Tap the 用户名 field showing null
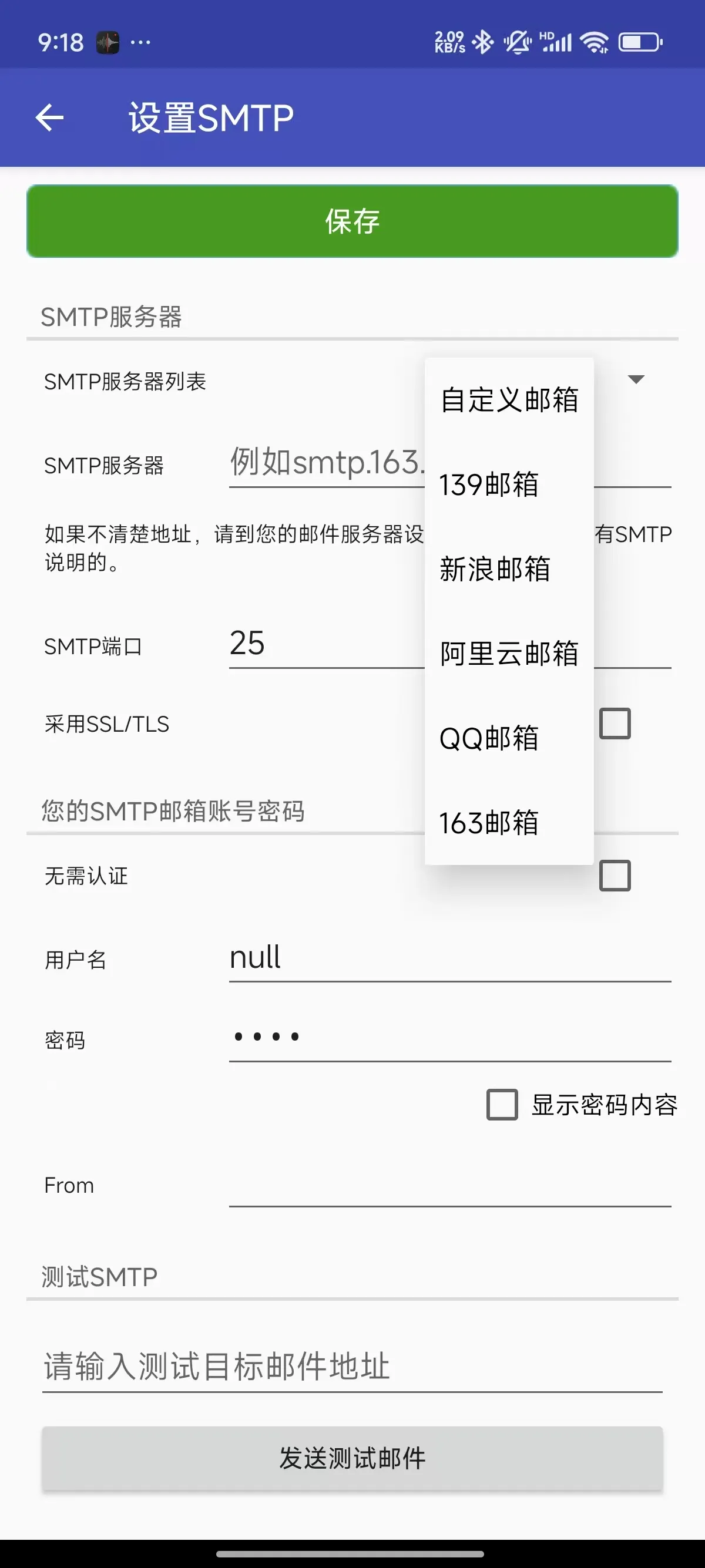 point(450,958)
